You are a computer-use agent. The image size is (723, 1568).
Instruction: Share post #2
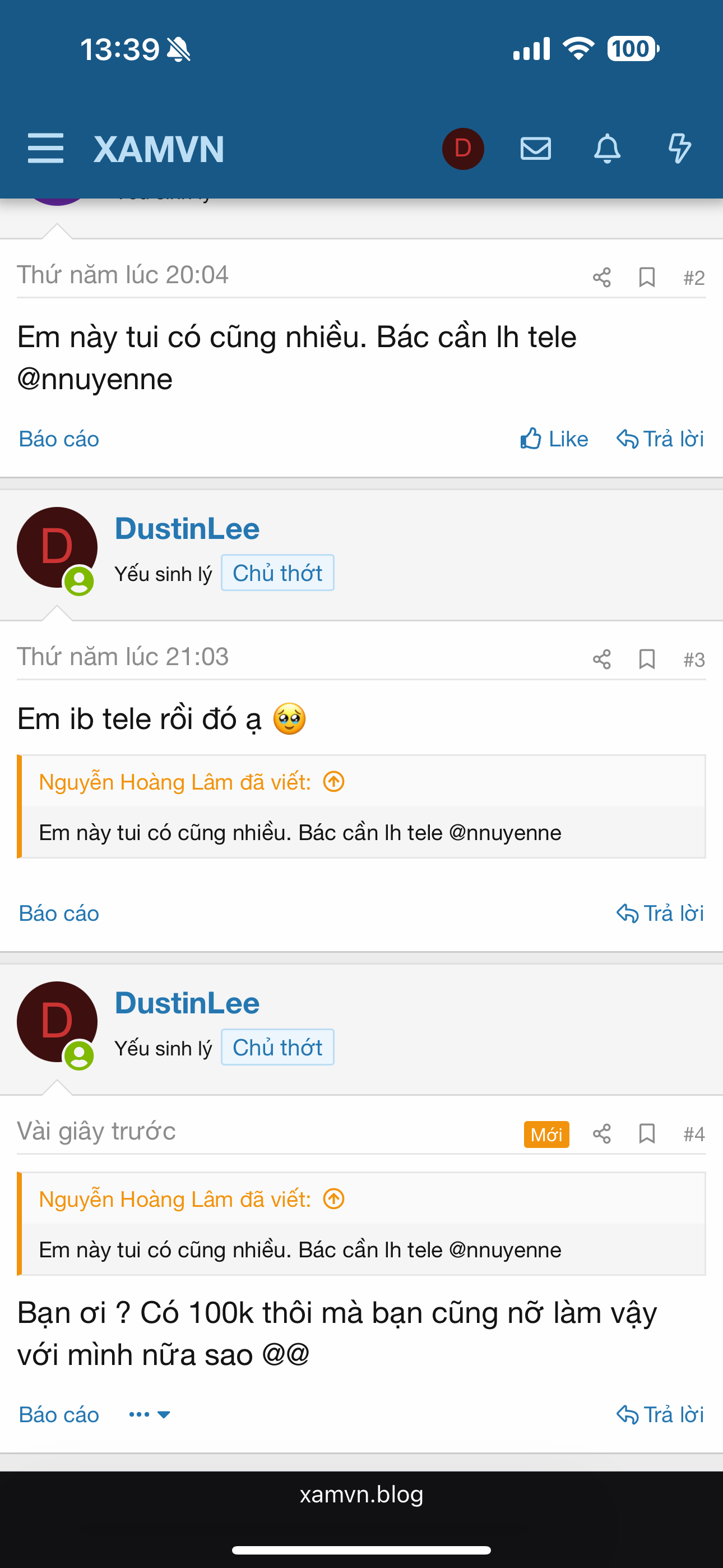click(601, 278)
